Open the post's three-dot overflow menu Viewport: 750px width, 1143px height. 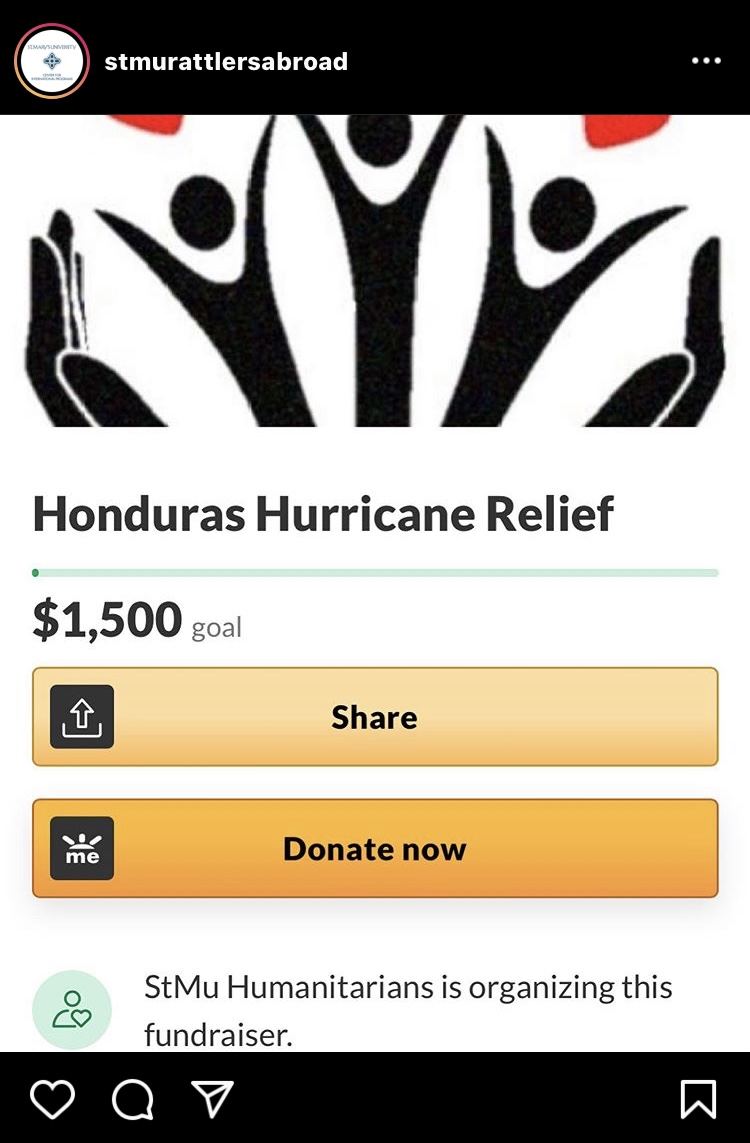click(706, 61)
